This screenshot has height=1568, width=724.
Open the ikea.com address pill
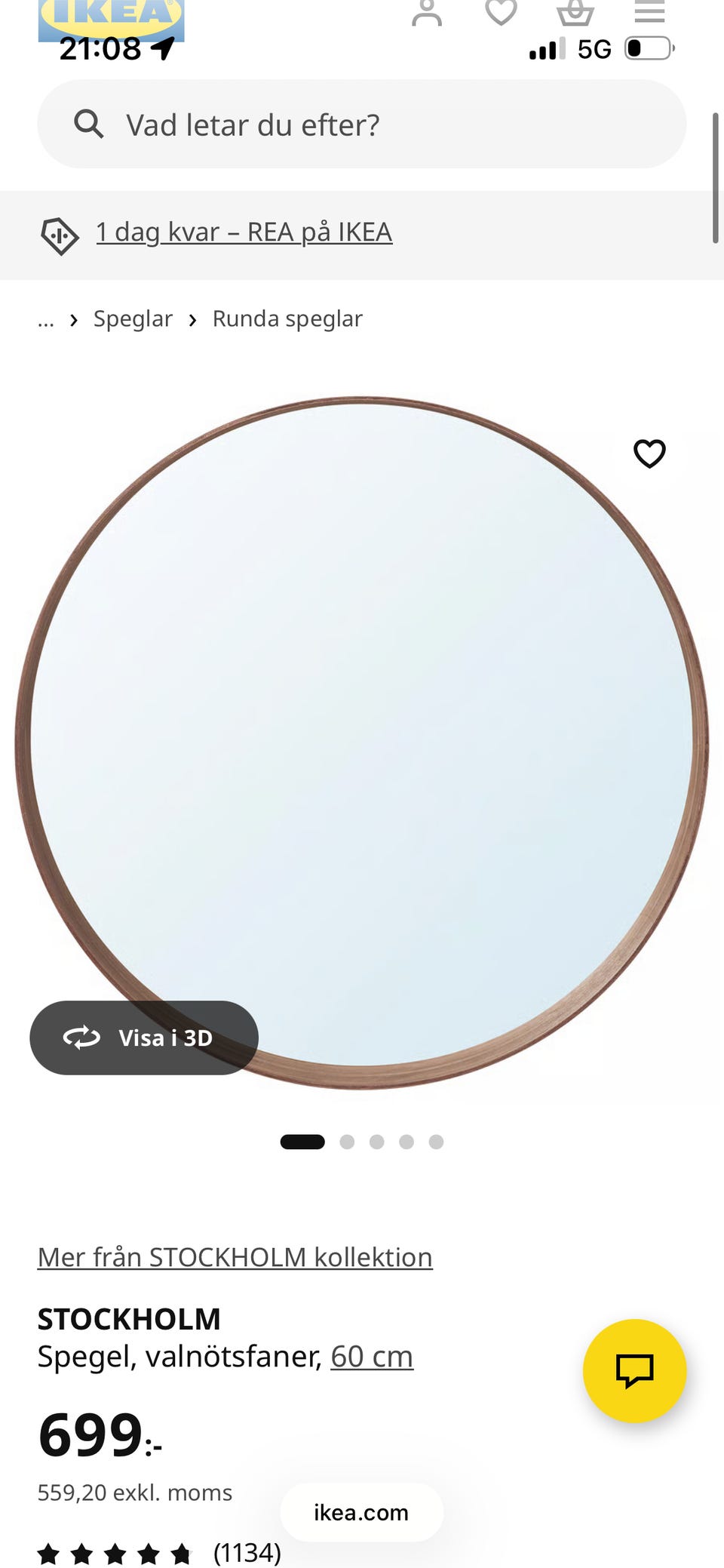coord(362,1512)
